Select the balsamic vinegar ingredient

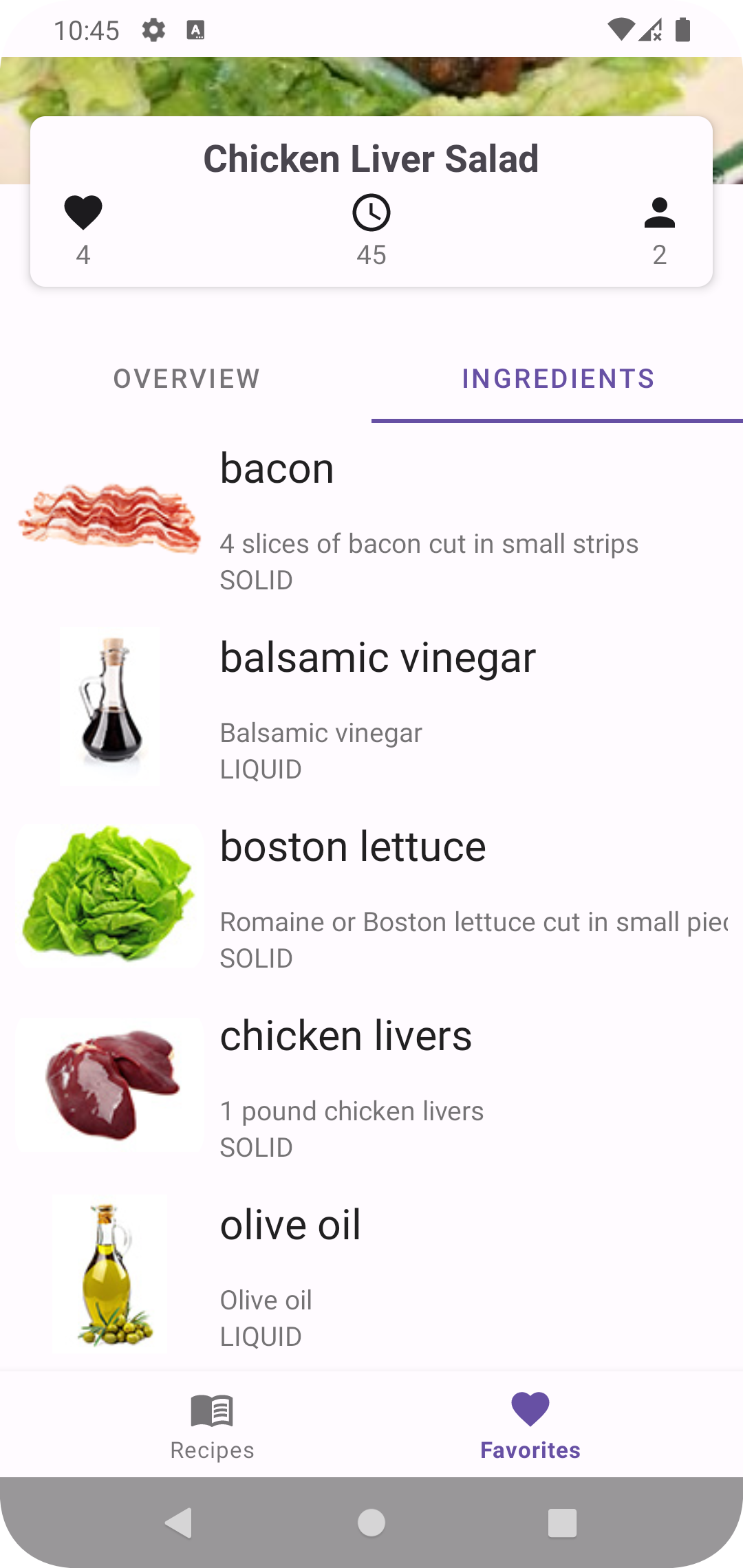point(371,708)
